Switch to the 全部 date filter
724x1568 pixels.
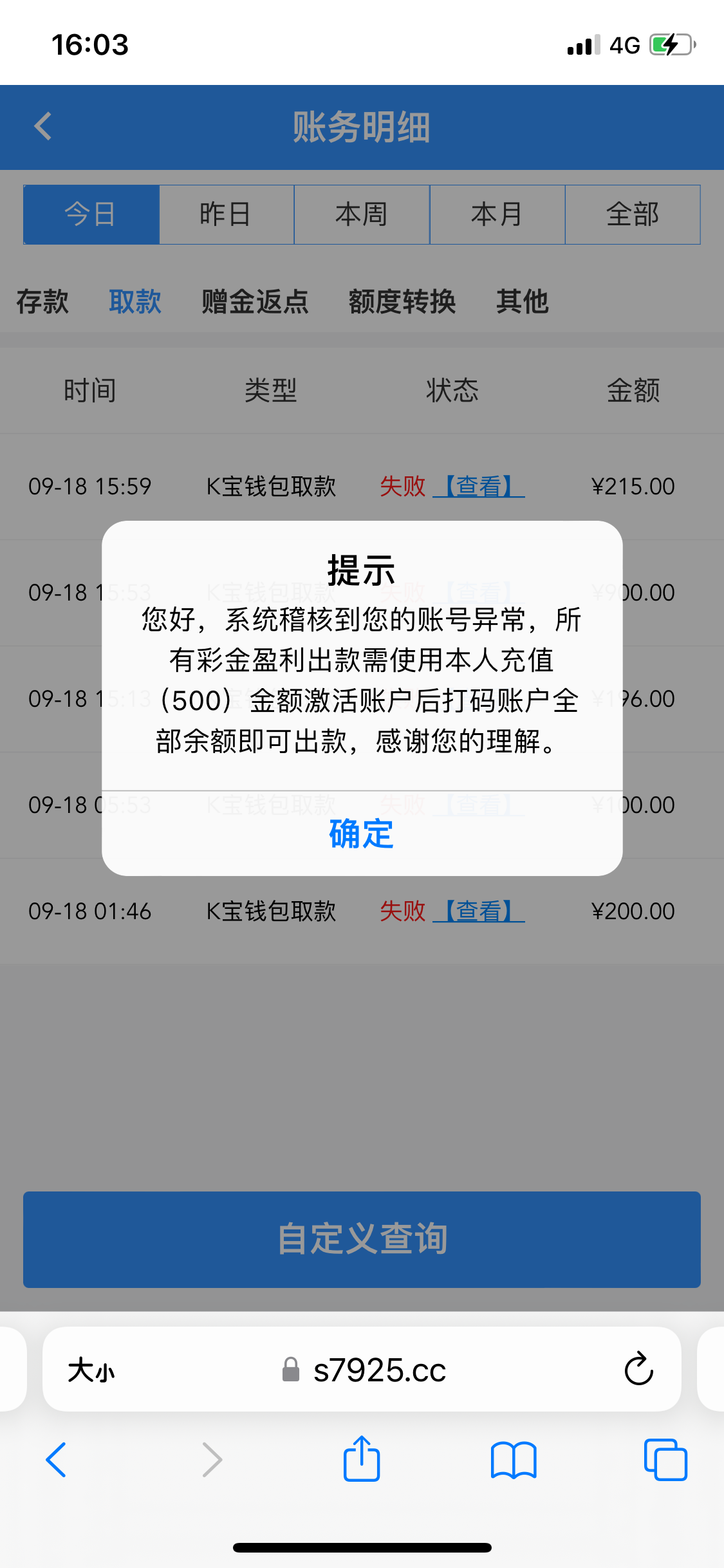tap(633, 214)
